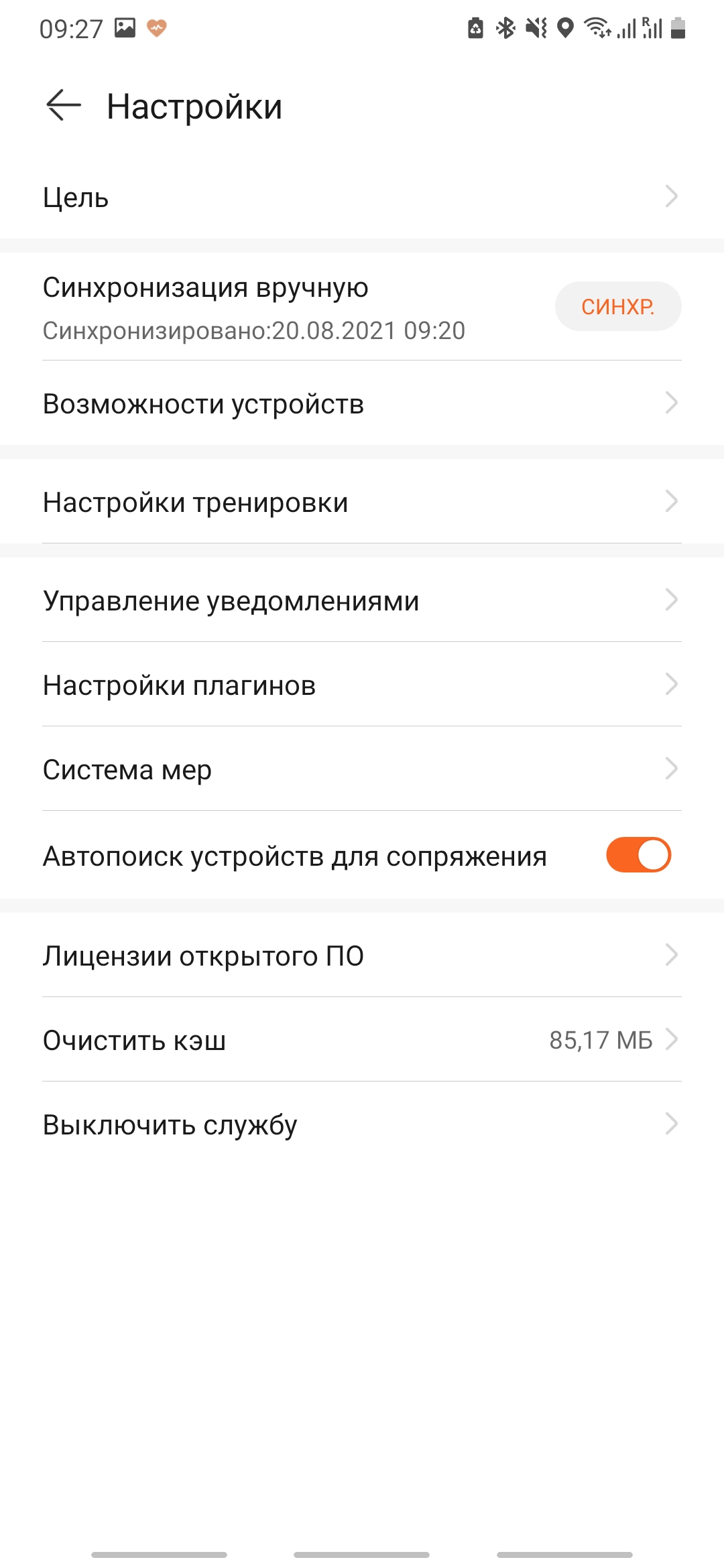Open Настройки плагинов
This screenshot has height=1568, width=724.
[x=362, y=685]
